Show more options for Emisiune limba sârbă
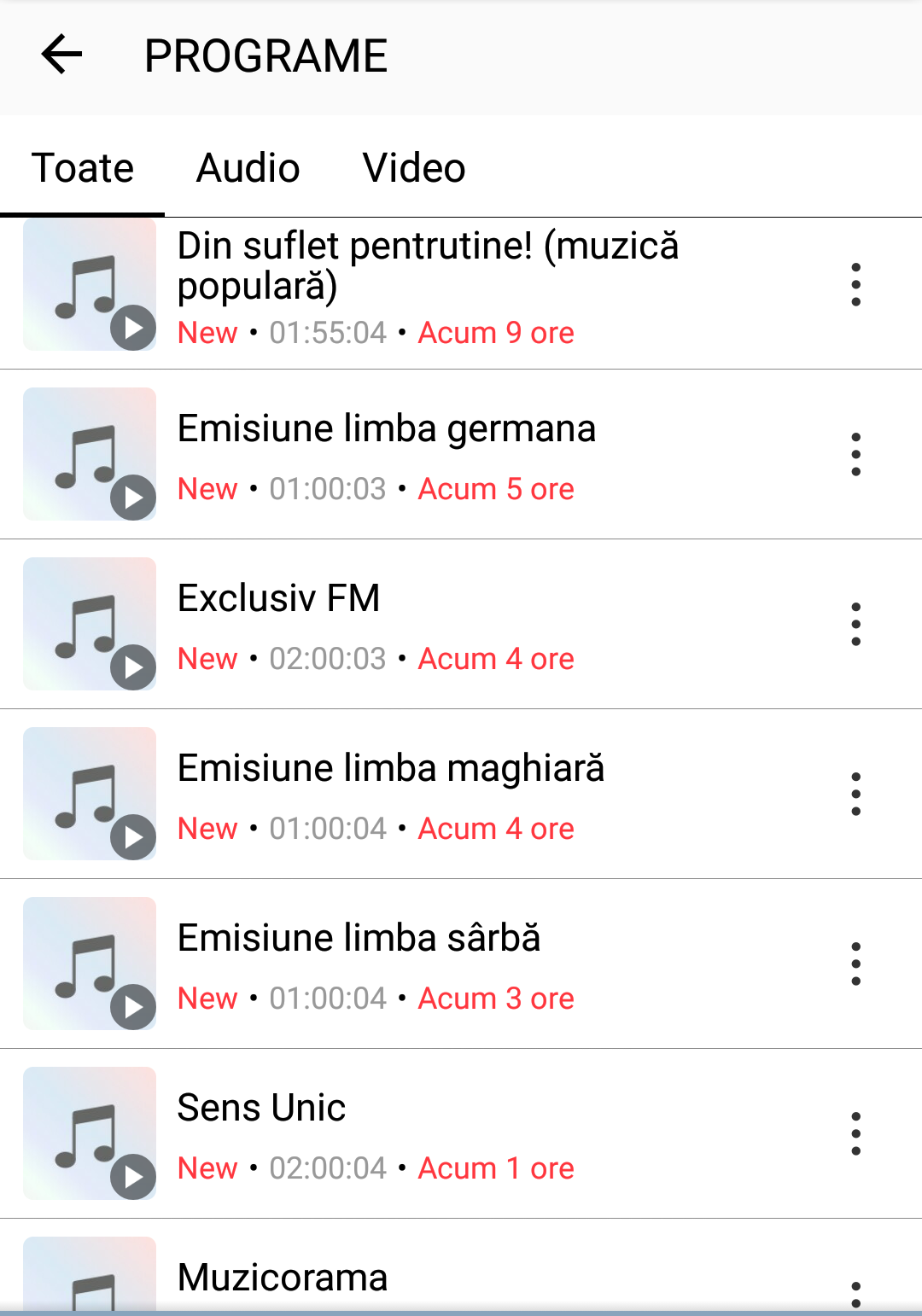 pyautogui.click(x=855, y=964)
